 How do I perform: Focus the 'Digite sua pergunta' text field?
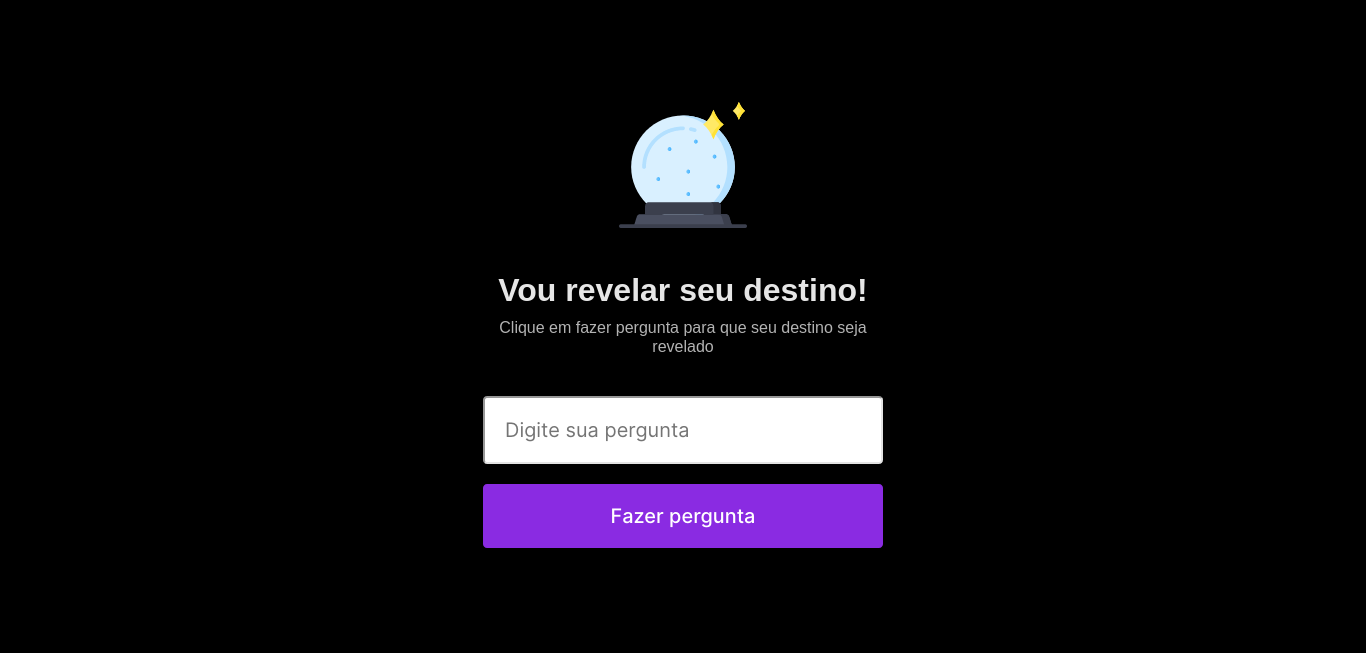click(683, 430)
